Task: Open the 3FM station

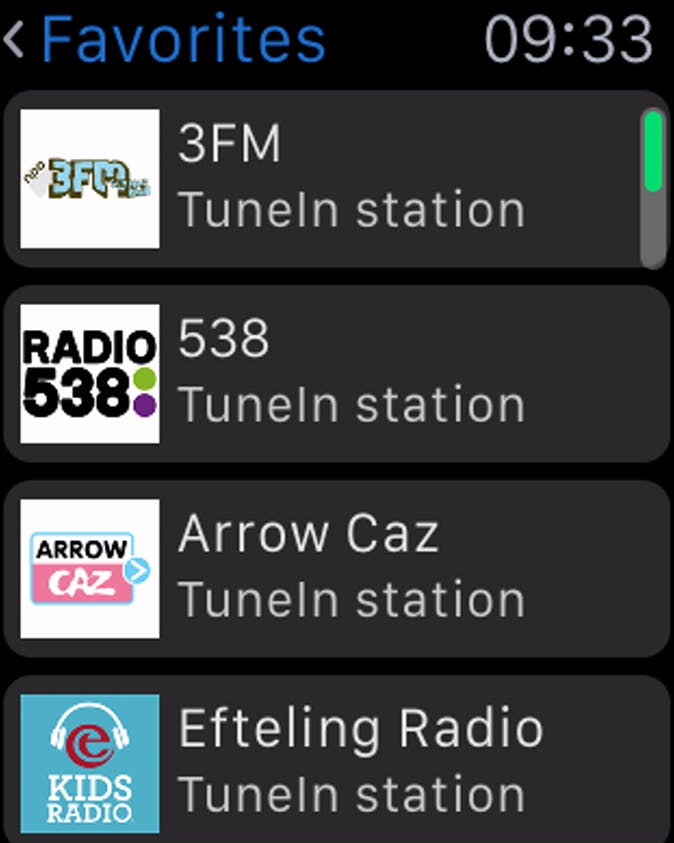Action: pos(330,178)
